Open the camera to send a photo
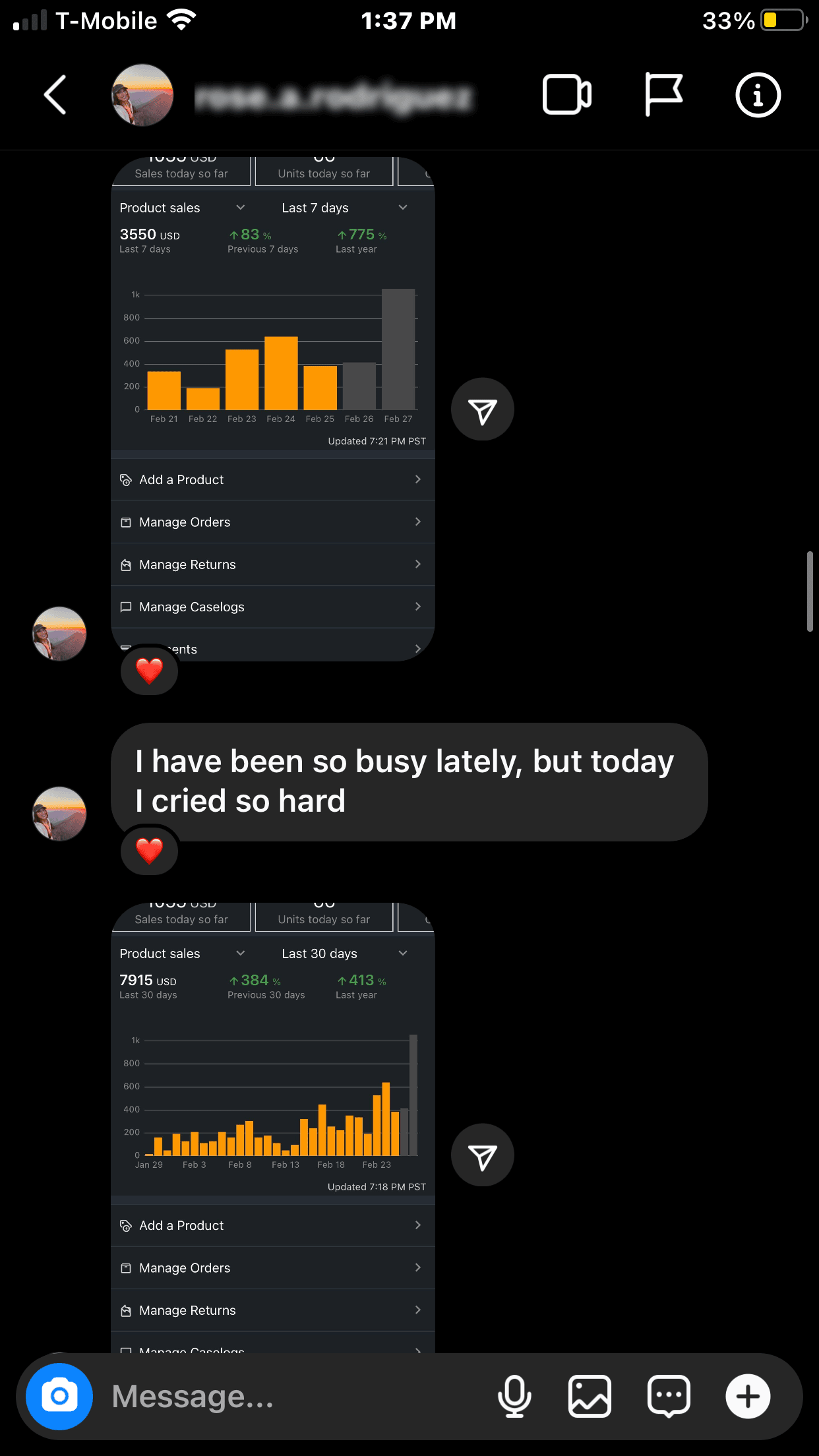 (x=59, y=1396)
